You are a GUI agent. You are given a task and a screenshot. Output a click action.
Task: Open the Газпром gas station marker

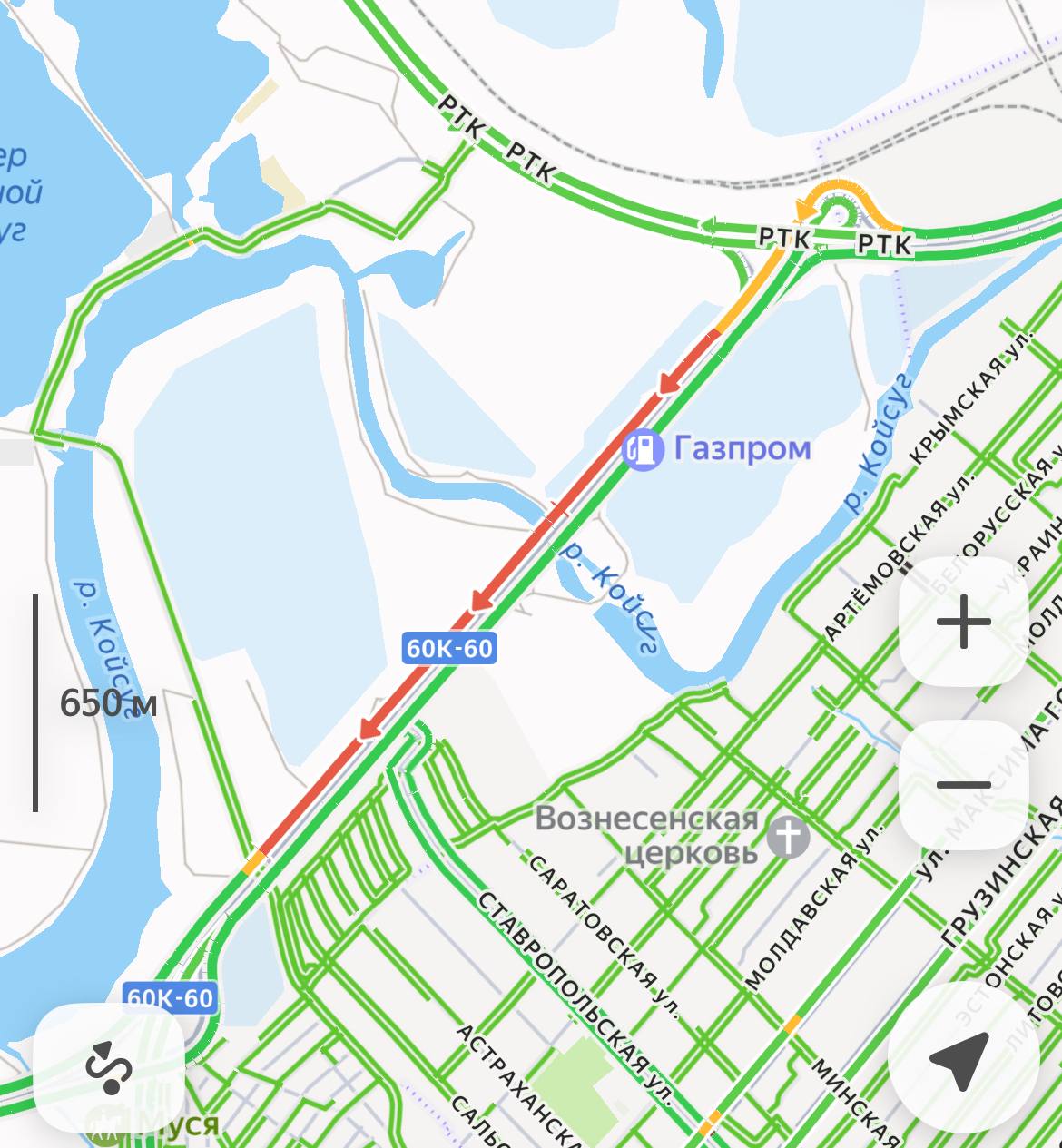(643, 449)
